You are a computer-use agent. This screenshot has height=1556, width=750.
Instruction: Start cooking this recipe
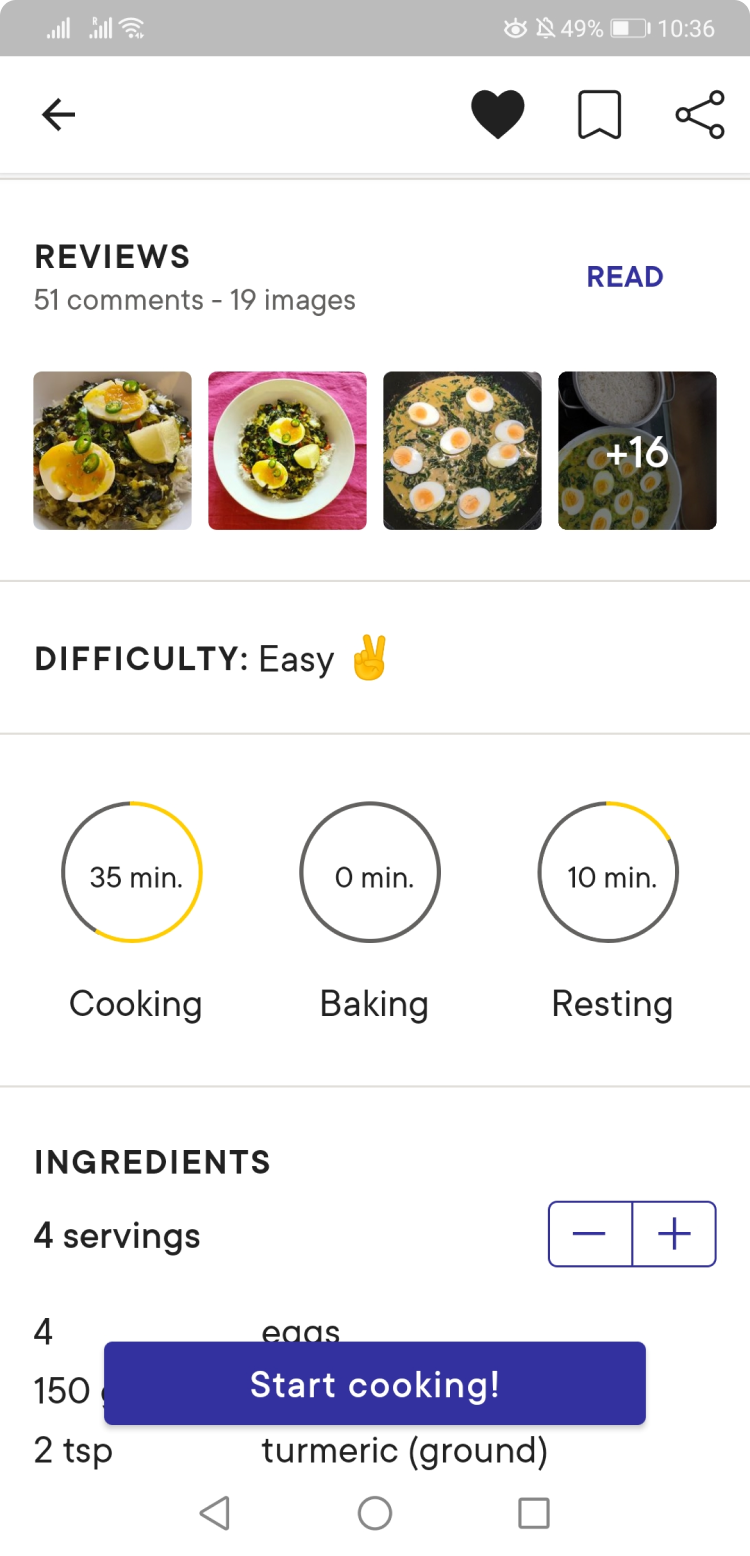click(374, 1384)
